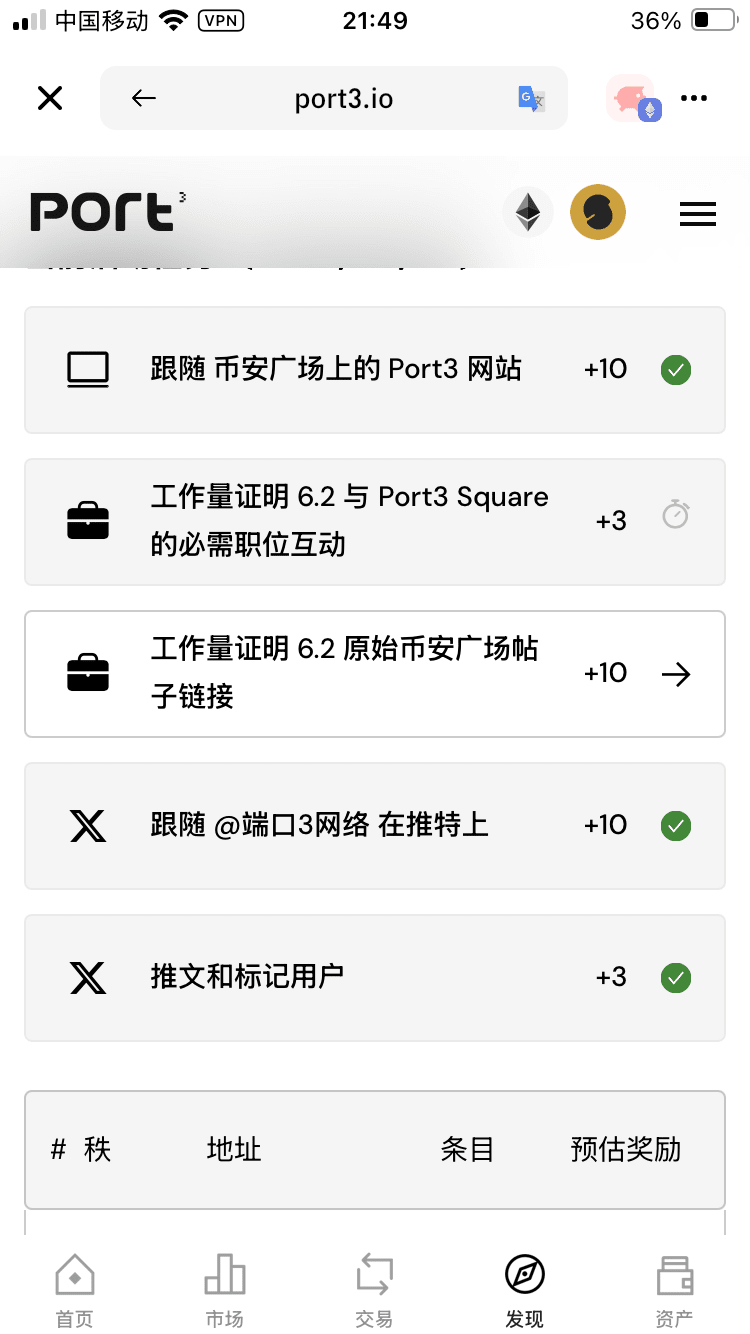Tap the port3.io address bar
The height and width of the screenshot is (1334, 750).
coord(334,98)
